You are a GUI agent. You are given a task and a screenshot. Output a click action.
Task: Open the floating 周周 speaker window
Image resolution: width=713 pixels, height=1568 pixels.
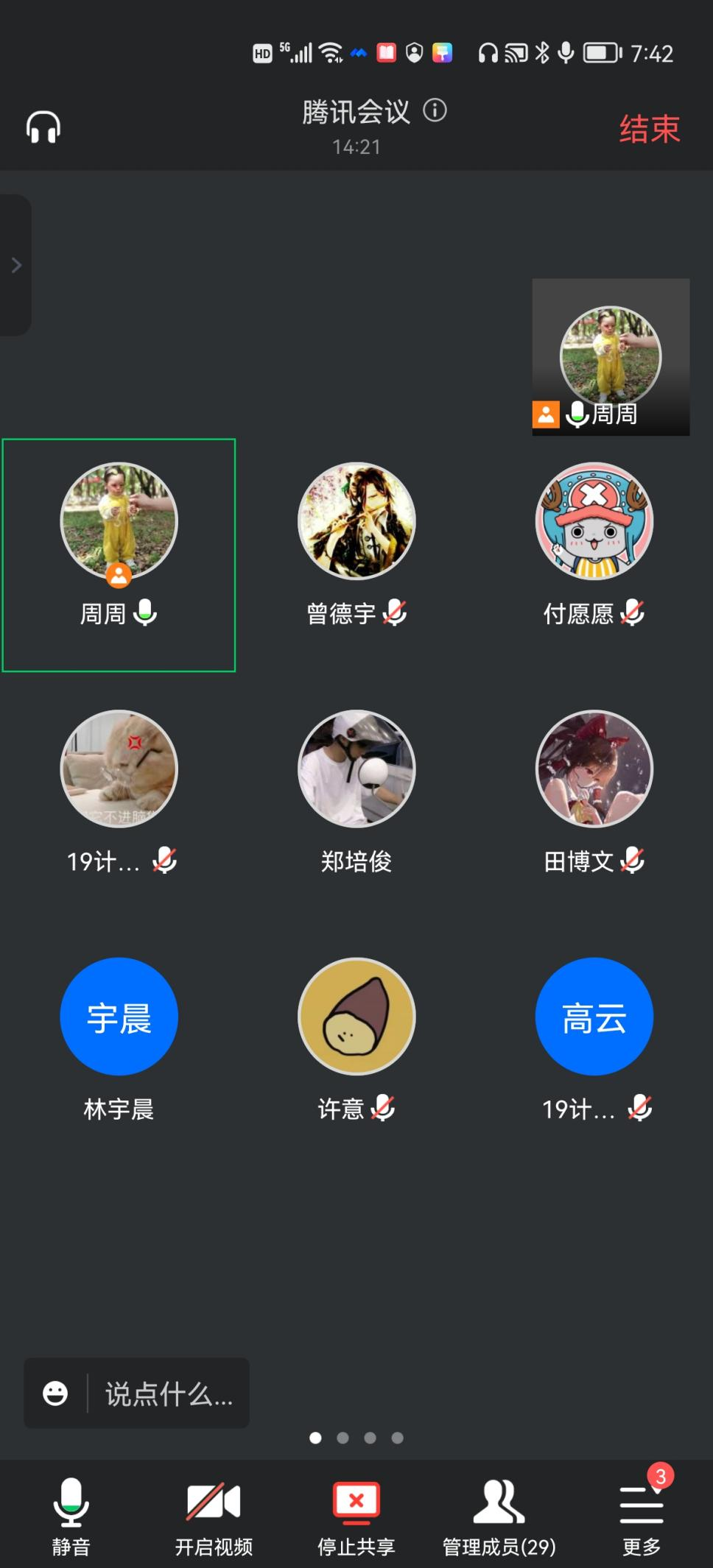click(611, 358)
